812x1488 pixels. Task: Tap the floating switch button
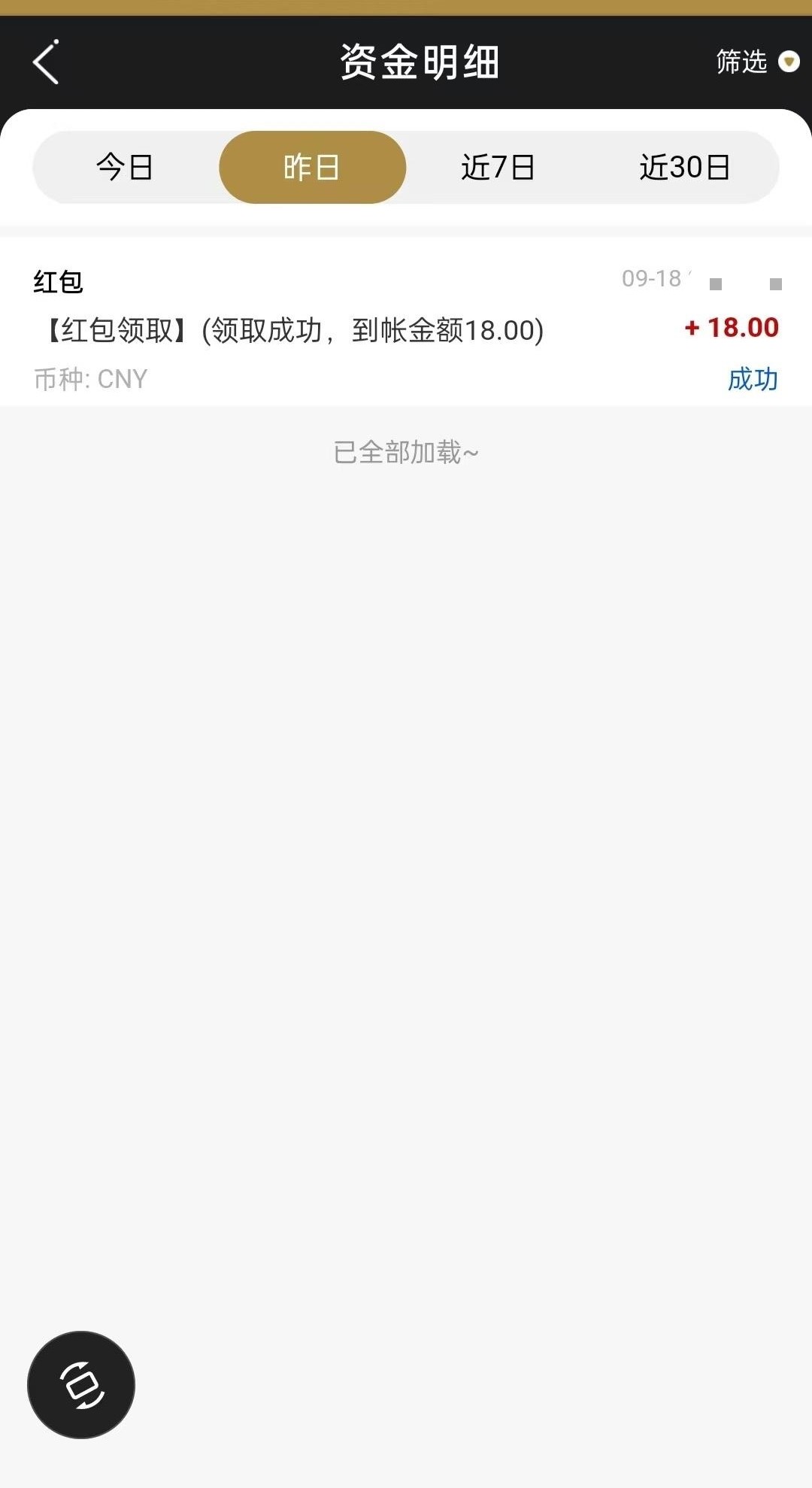(81, 1384)
